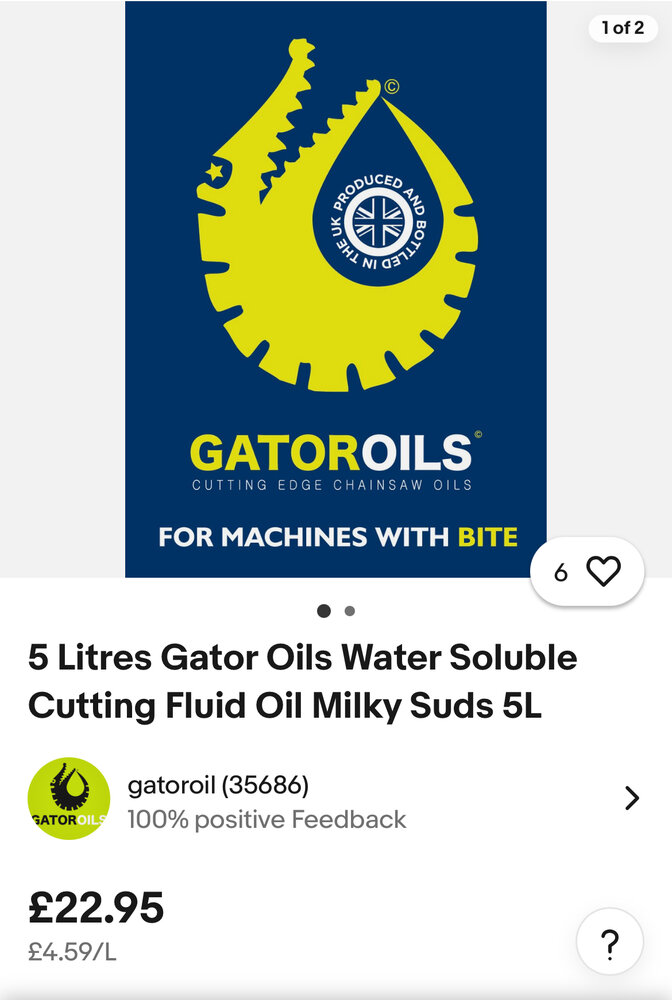
Task: Open the help question mark button
Action: click(x=609, y=942)
